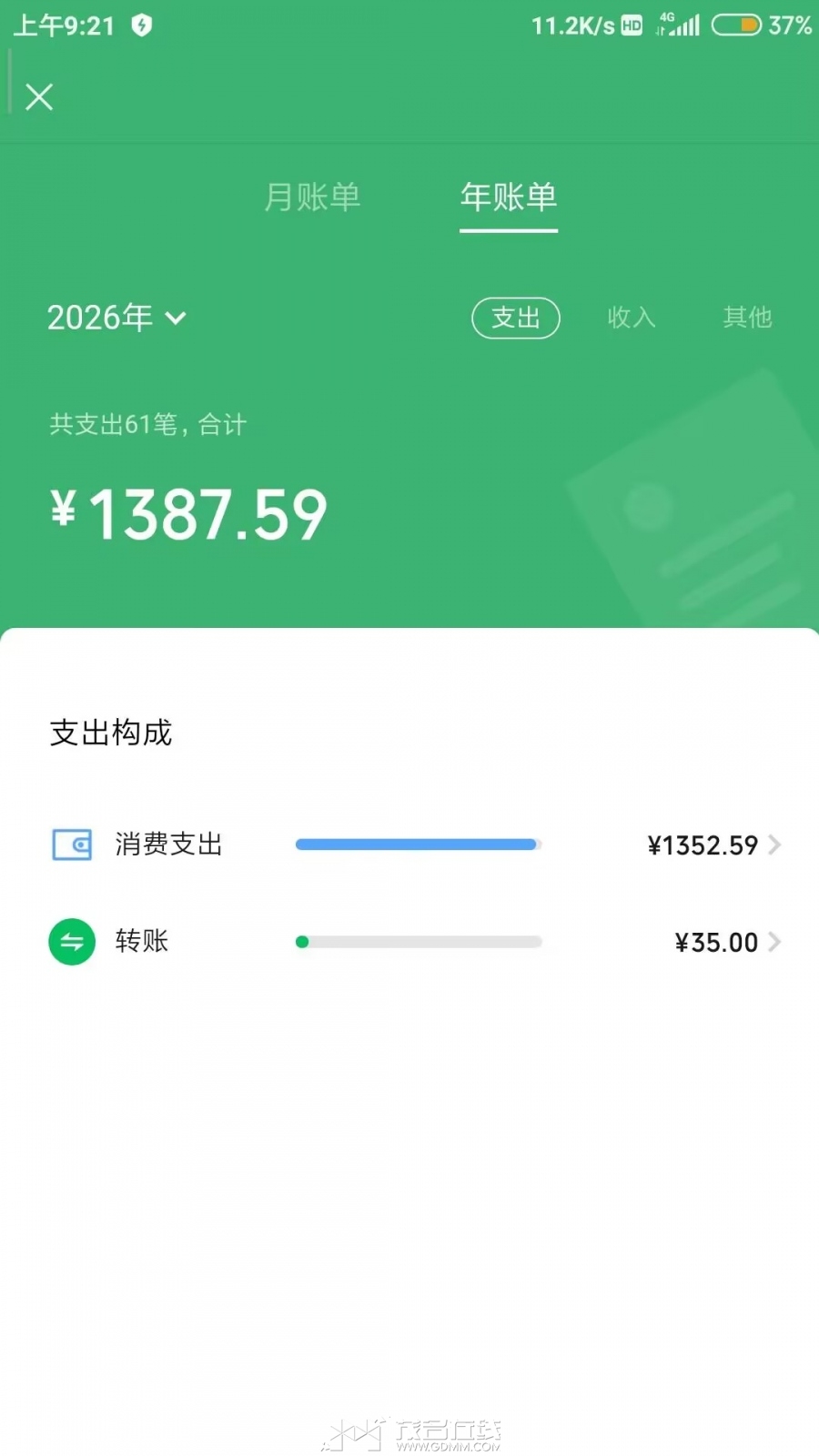Switch to the 其他 category

pos(747,318)
